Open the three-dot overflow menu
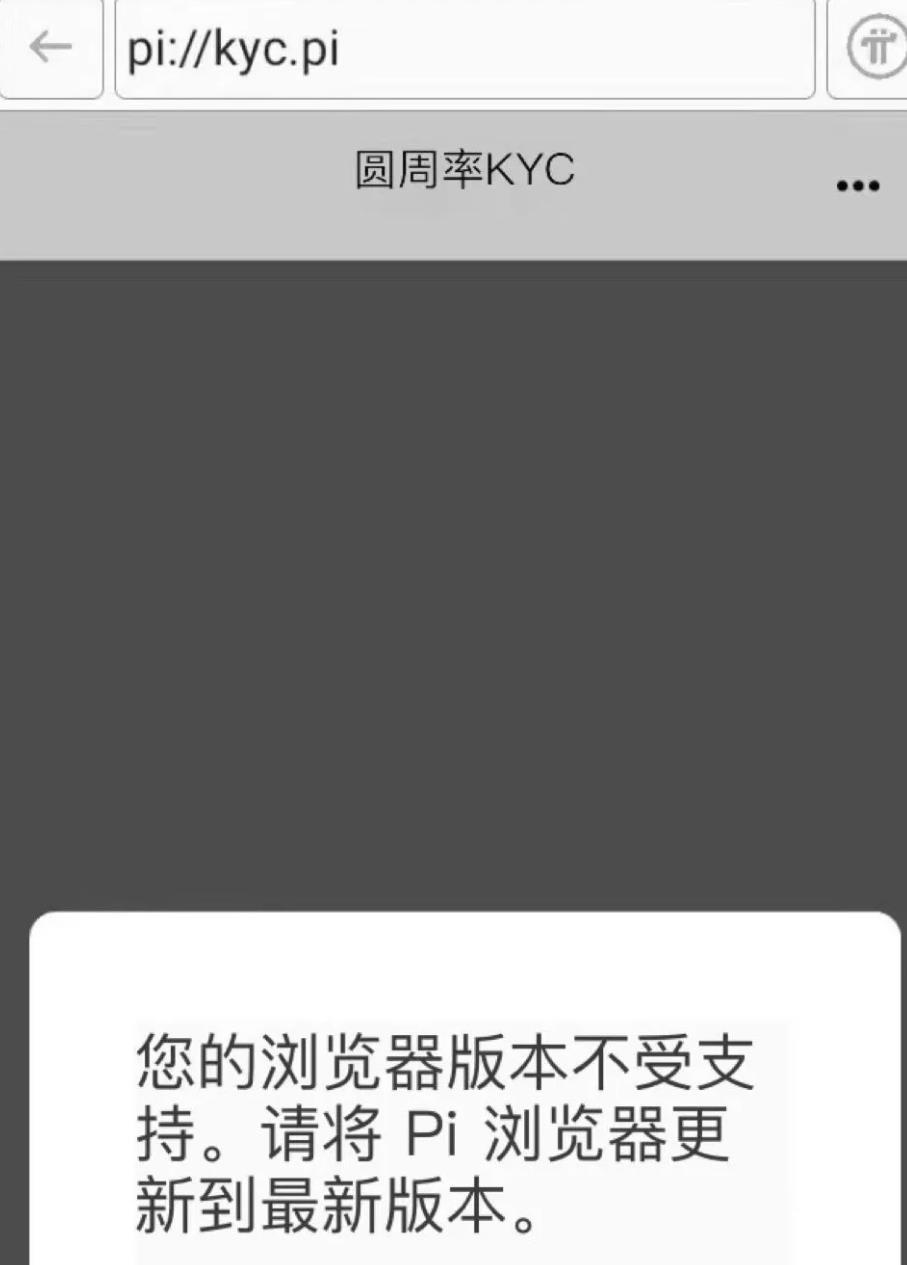Viewport: 907px width, 1265px height. [x=857, y=186]
